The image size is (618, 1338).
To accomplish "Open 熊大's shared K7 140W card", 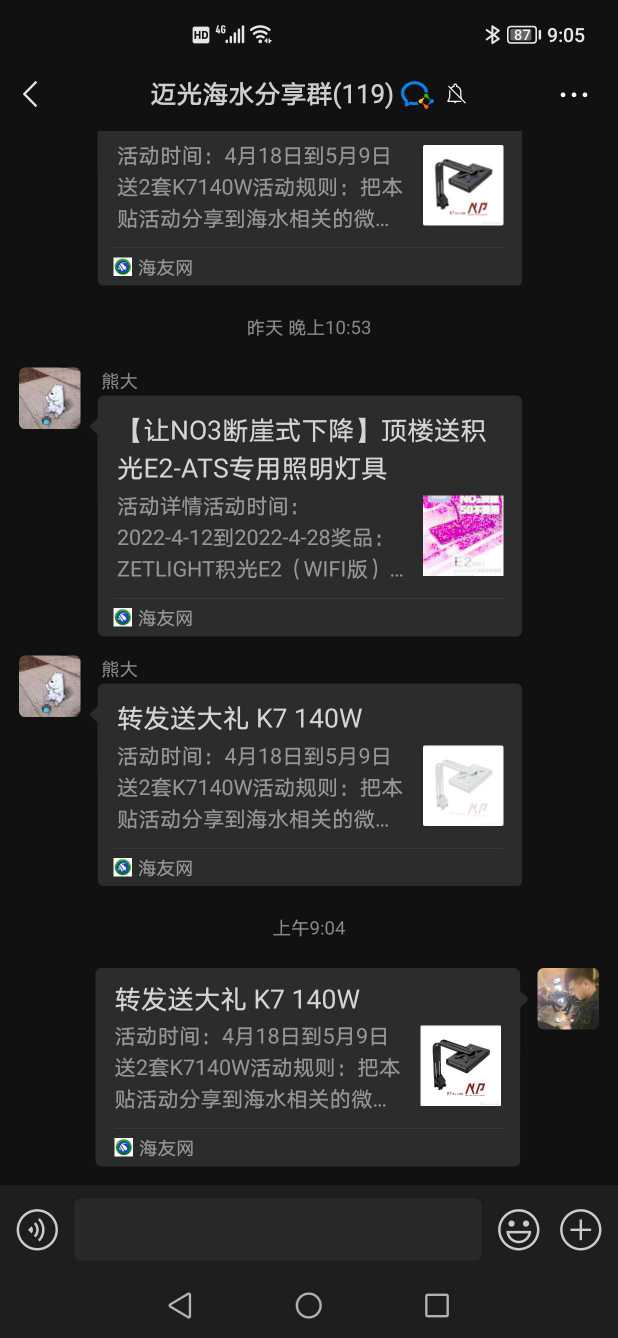I will tap(309, 784).
